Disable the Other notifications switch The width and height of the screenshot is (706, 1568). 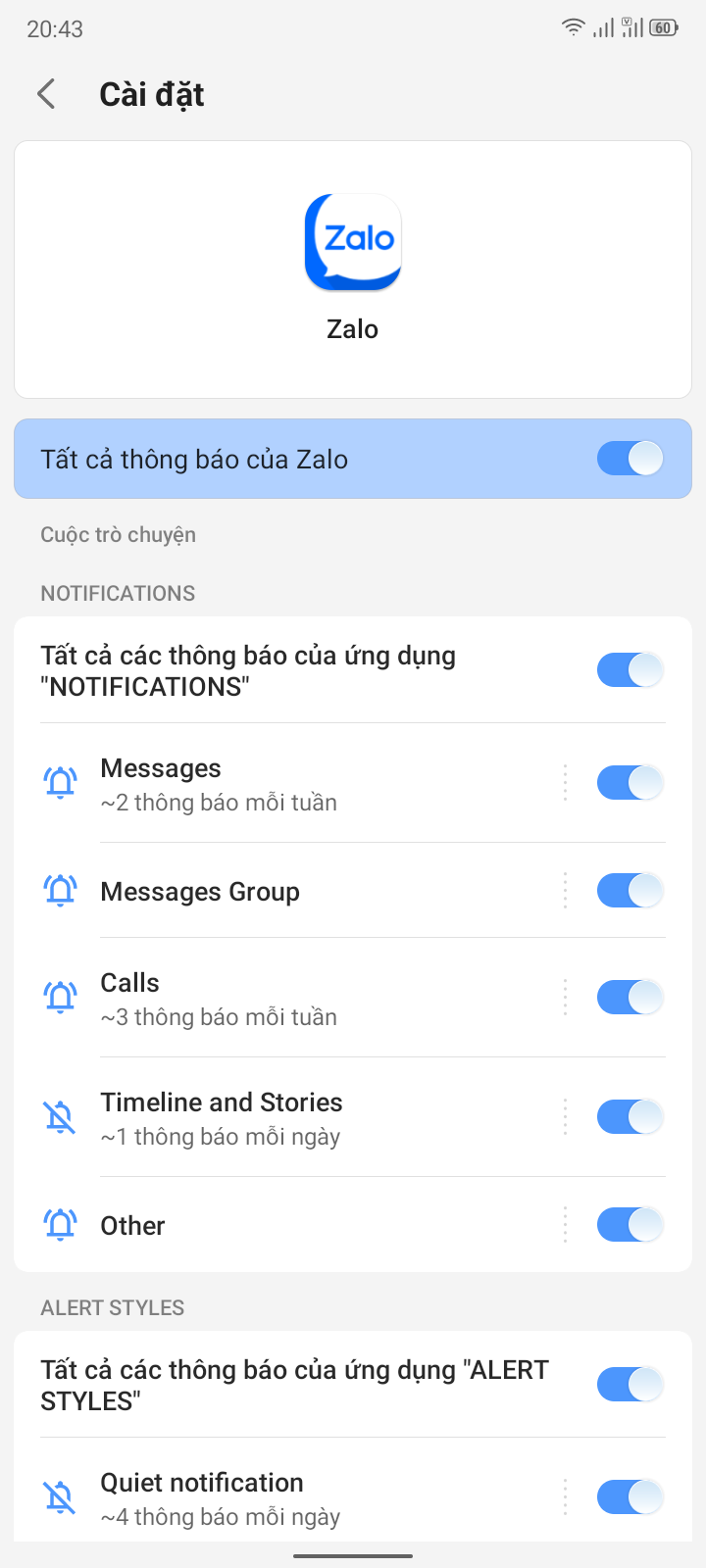click(x=630, y=1225)
